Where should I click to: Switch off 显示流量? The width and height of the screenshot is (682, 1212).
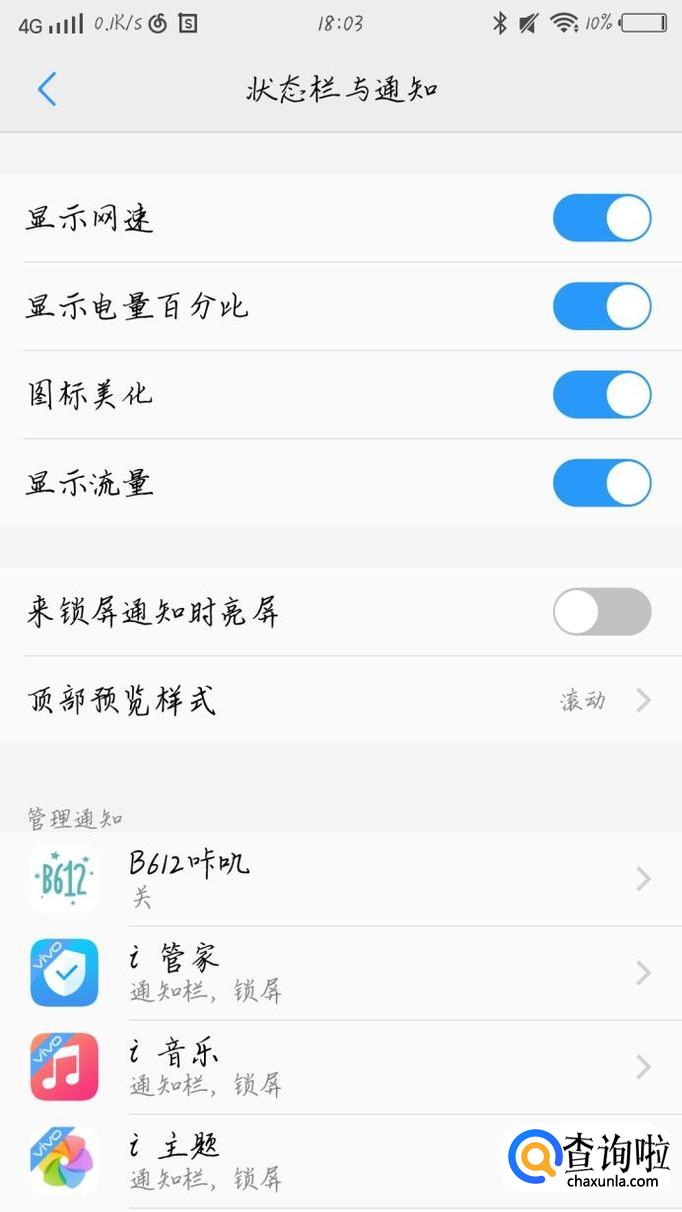pos(602,483)
